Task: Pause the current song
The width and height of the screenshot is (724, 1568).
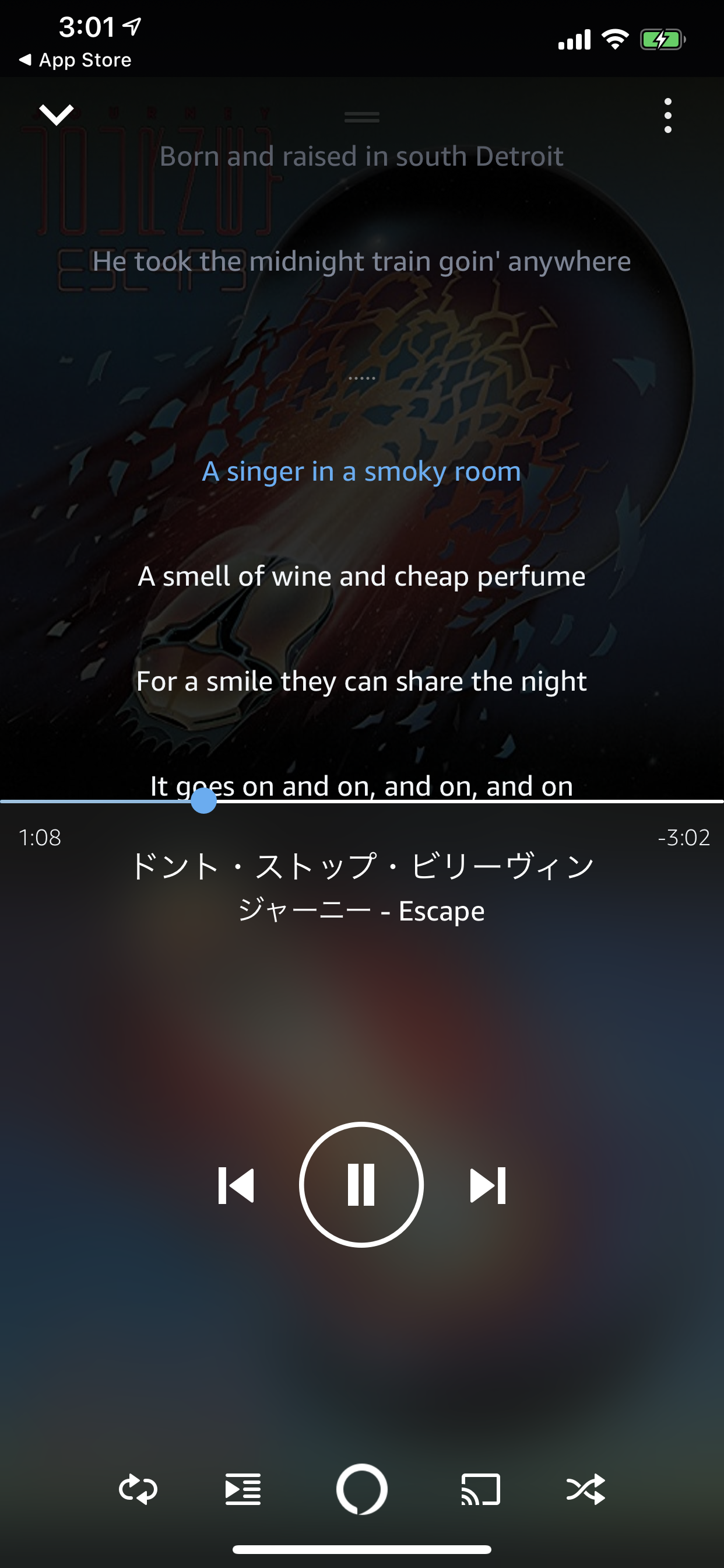Action: point(361,1184)
